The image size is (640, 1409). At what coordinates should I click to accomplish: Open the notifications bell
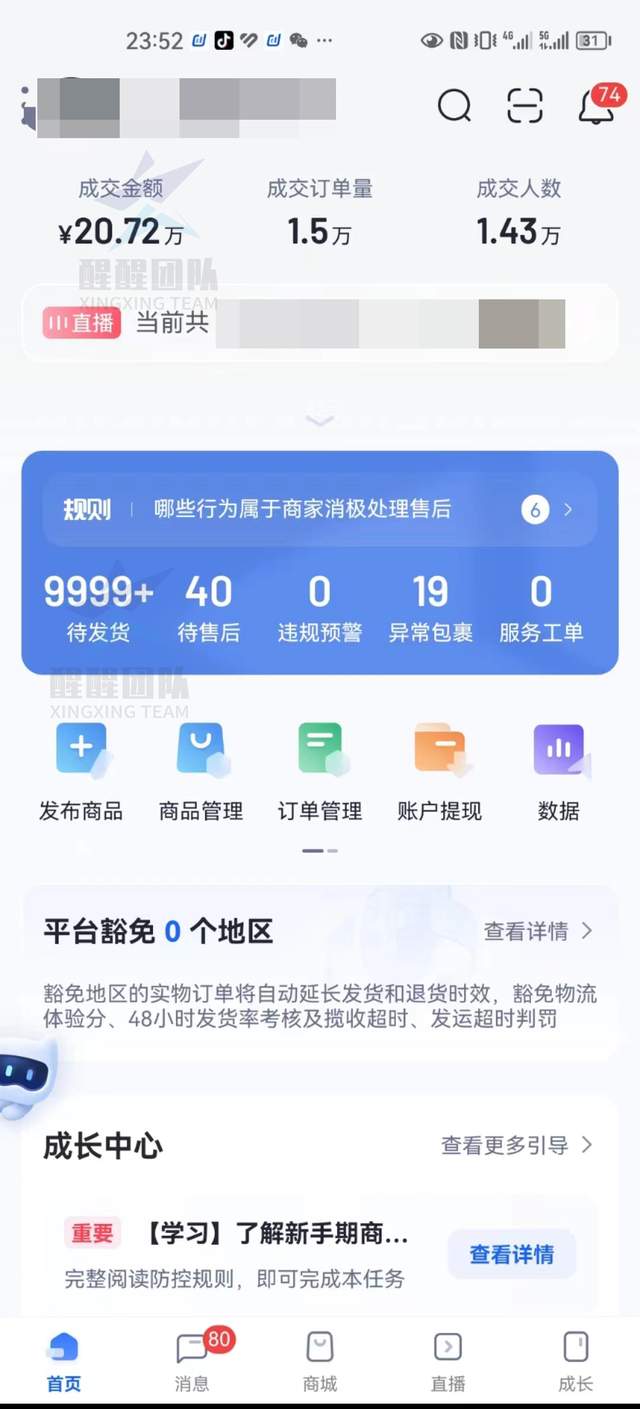597,106
